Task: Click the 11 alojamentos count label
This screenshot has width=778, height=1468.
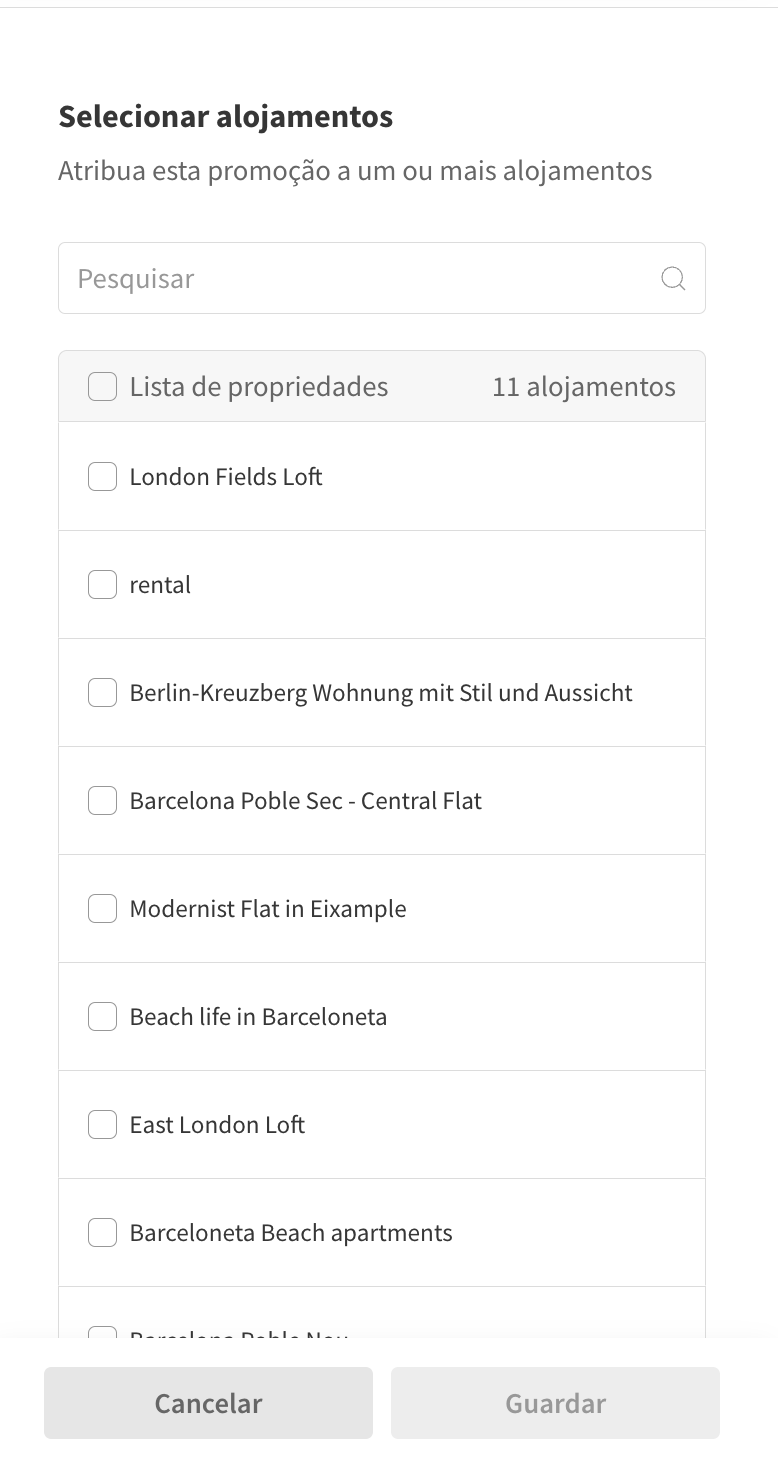Action: (583, 386)
